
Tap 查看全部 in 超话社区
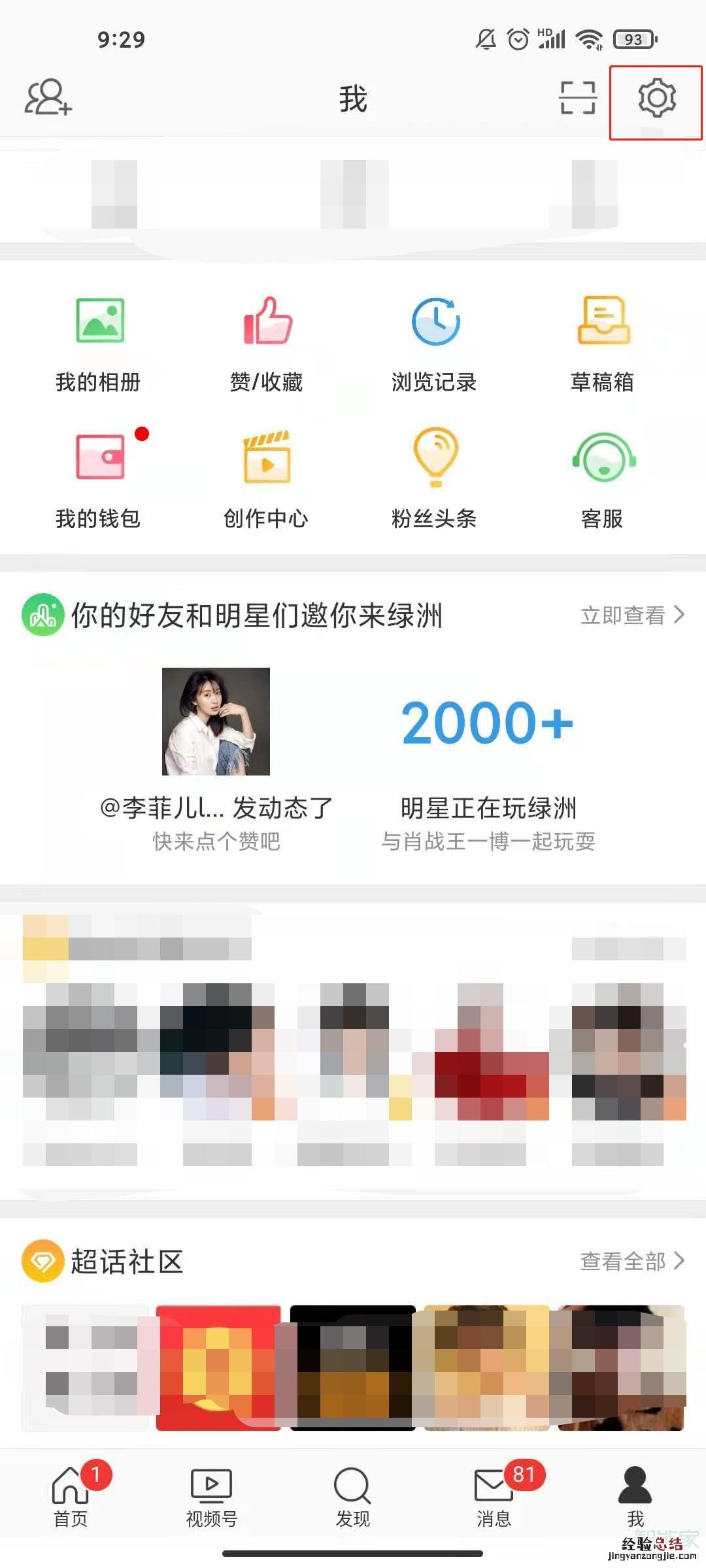pos(631,1262)
